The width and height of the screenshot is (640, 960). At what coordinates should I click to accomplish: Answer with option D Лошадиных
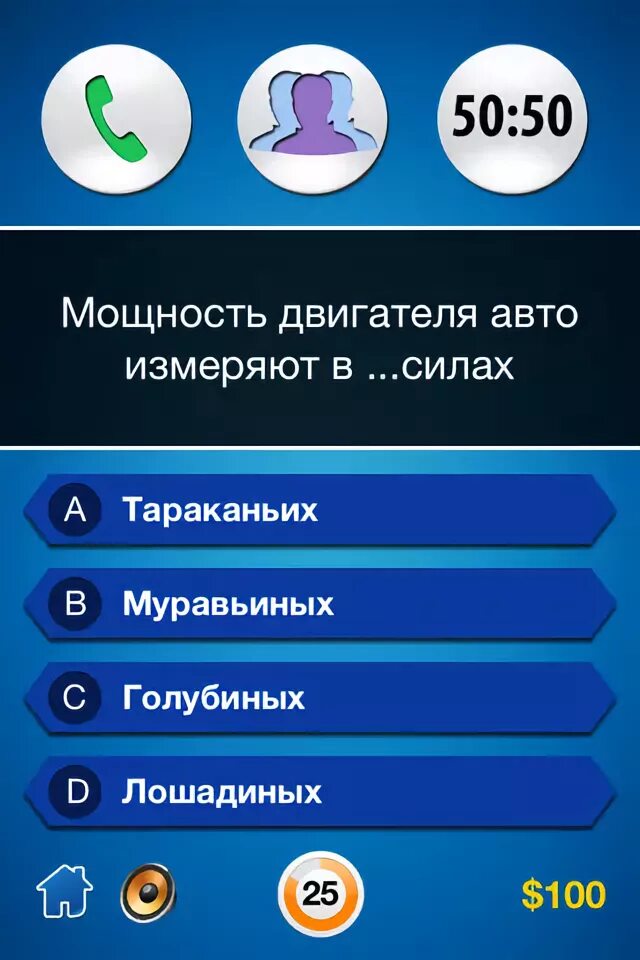tap(320, 792)
